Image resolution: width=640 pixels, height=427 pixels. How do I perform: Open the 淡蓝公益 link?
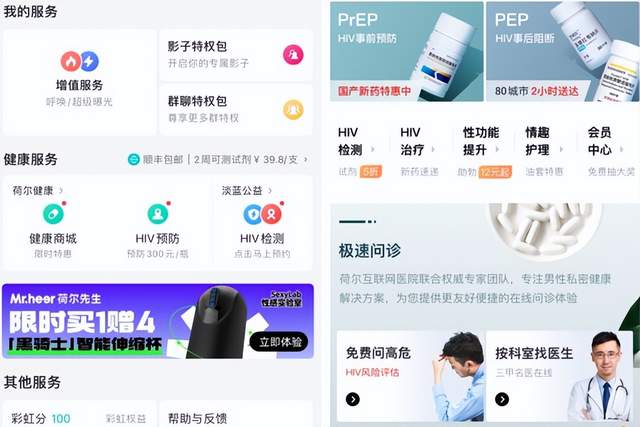(x=247, y=190)
